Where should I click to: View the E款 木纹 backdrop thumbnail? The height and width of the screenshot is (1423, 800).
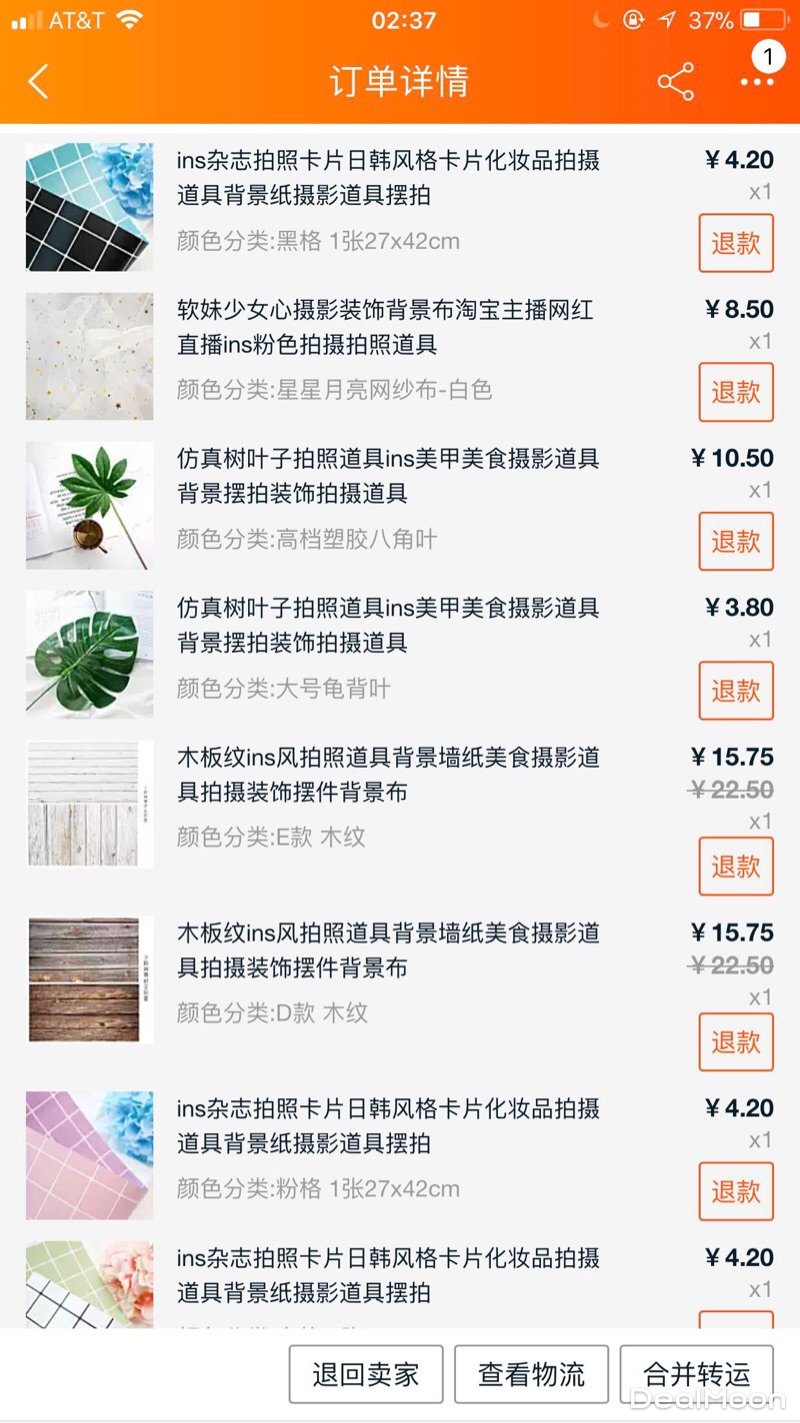[90, 804]
